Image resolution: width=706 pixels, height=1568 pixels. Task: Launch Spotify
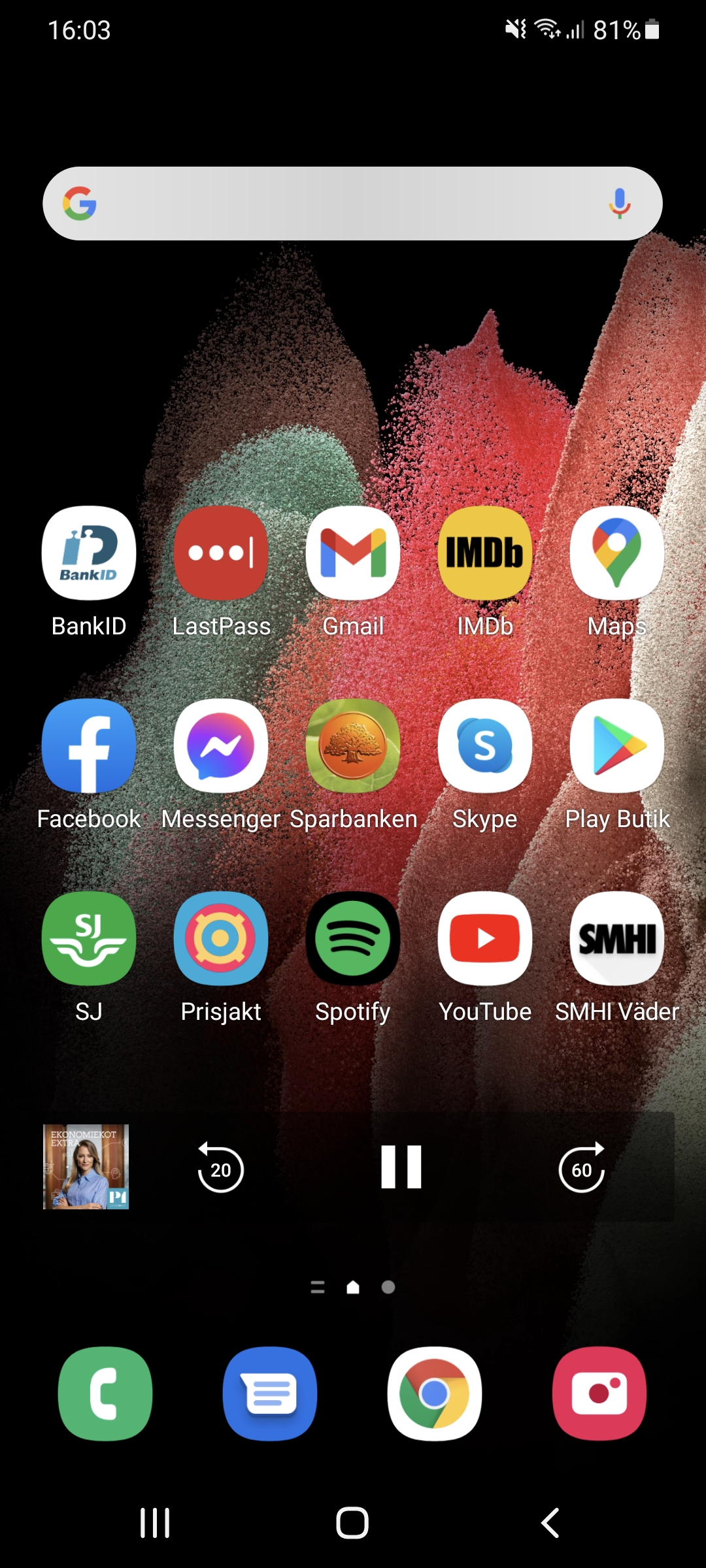(353, 939)
